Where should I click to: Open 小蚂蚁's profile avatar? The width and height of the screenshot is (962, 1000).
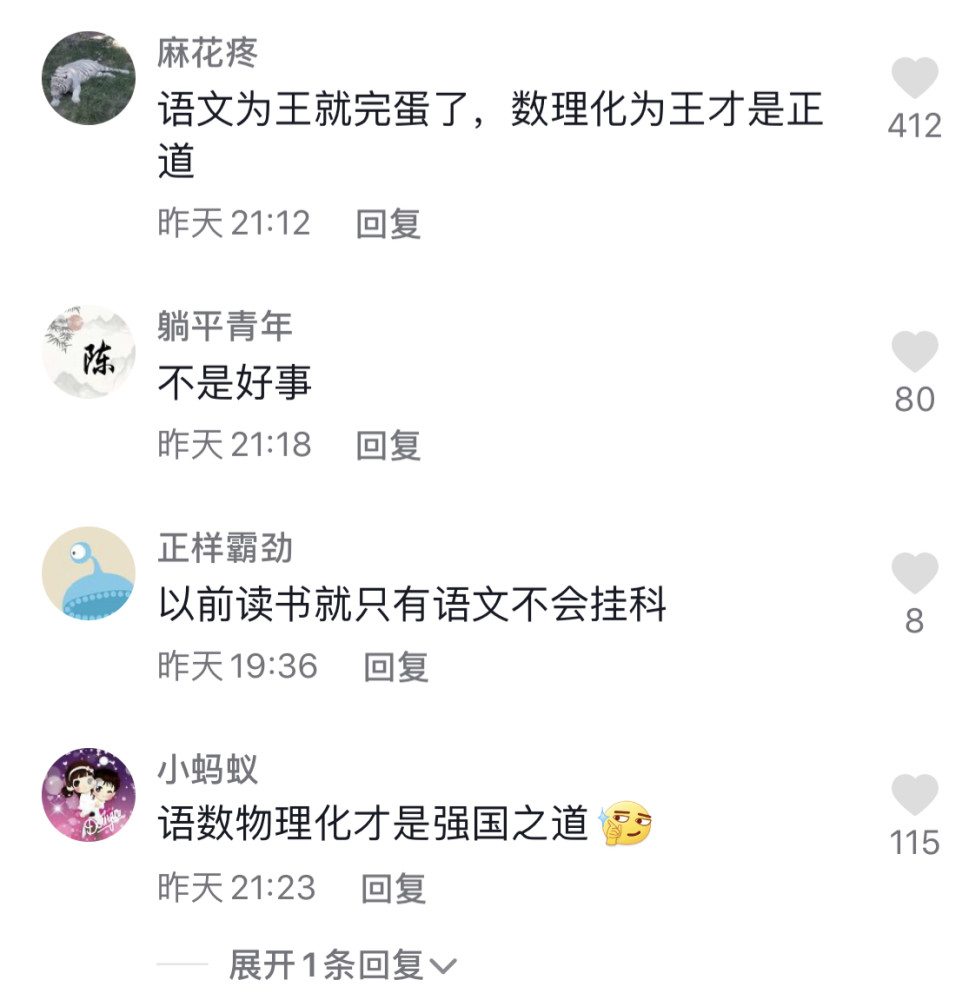coord(88,795)
